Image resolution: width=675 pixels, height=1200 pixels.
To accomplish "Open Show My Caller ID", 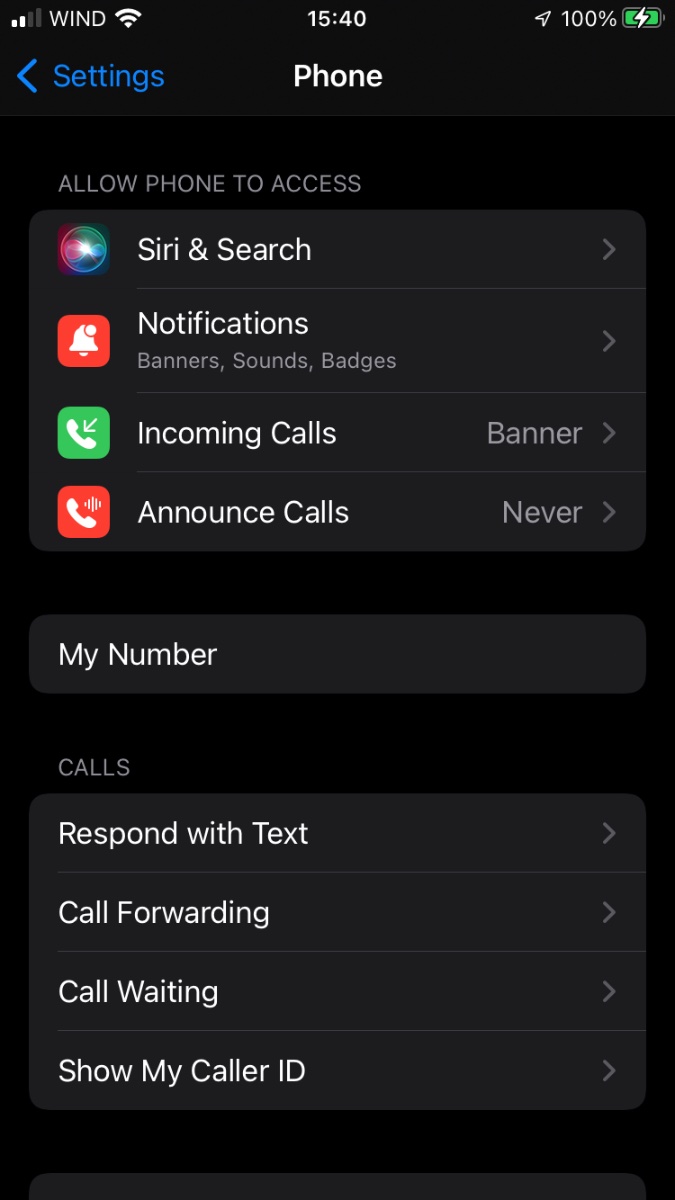I will point(337,1070).
